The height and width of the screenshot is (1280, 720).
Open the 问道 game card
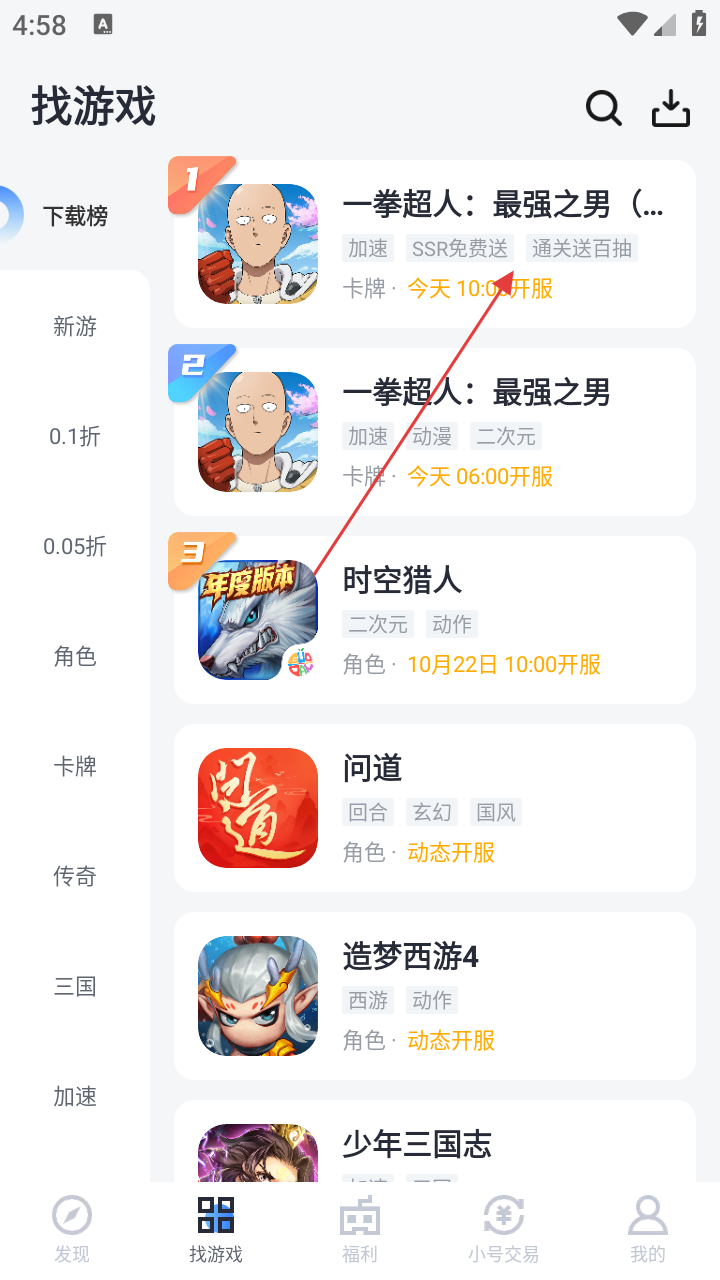pos(434,808)
